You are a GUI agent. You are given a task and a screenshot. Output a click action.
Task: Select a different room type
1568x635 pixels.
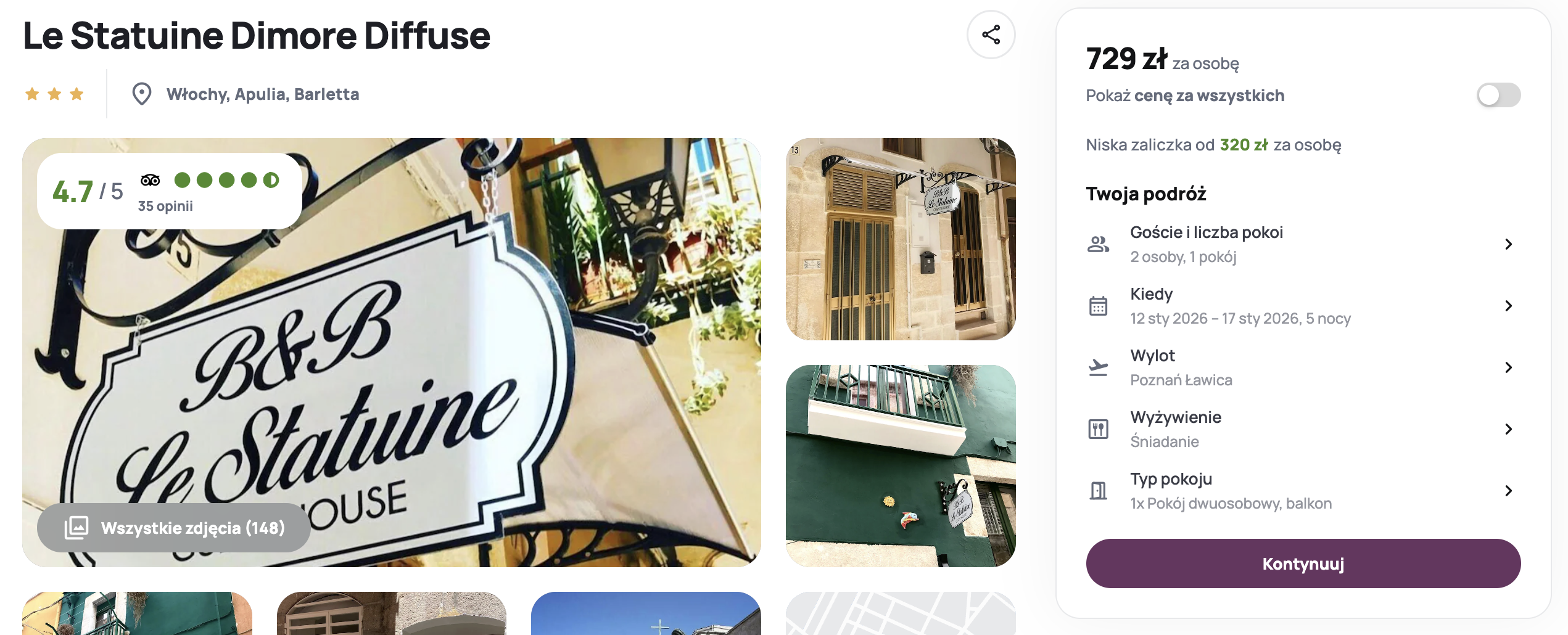tap(1302, 491)
